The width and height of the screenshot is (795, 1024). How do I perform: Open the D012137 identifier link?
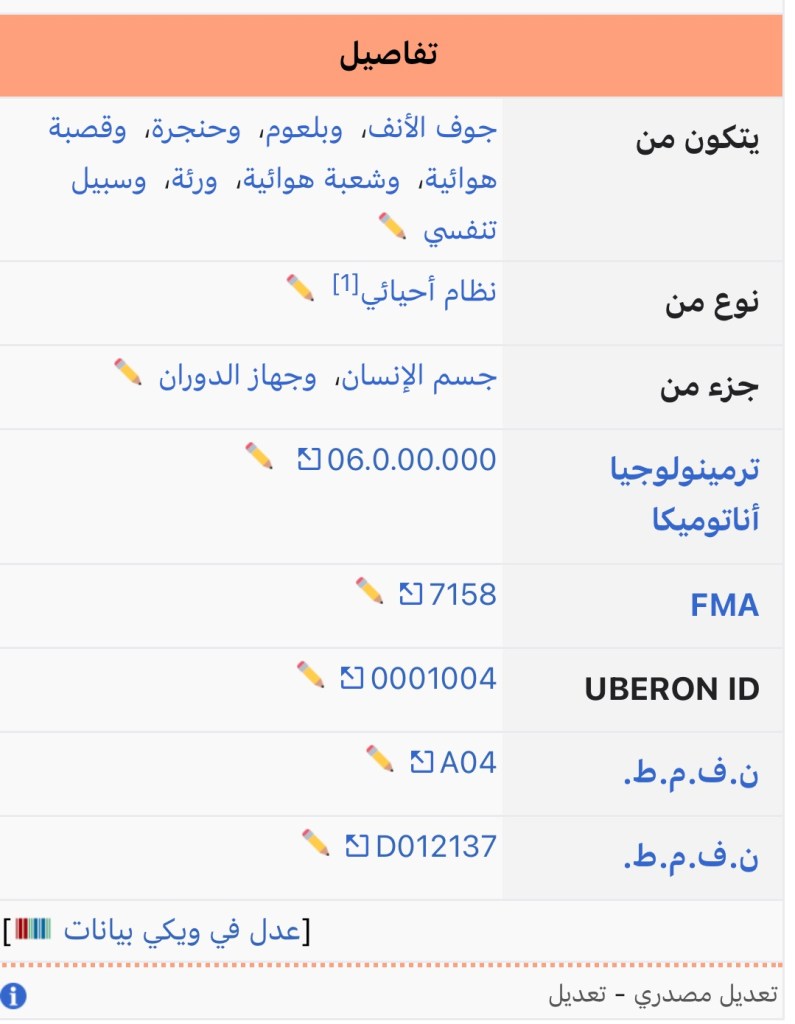[435, 847]
